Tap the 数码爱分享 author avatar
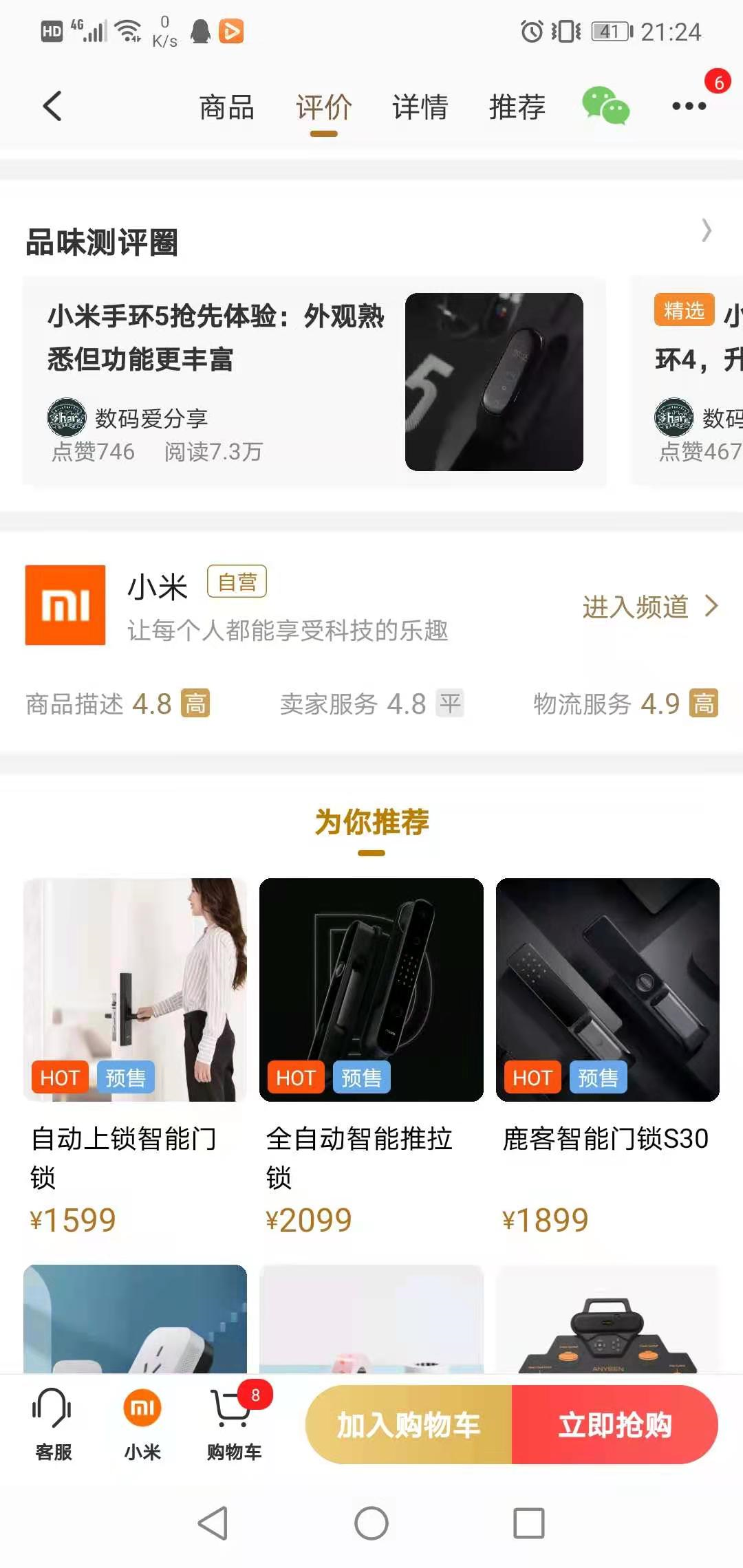743x1568 pixels. [x=67, y=417]
